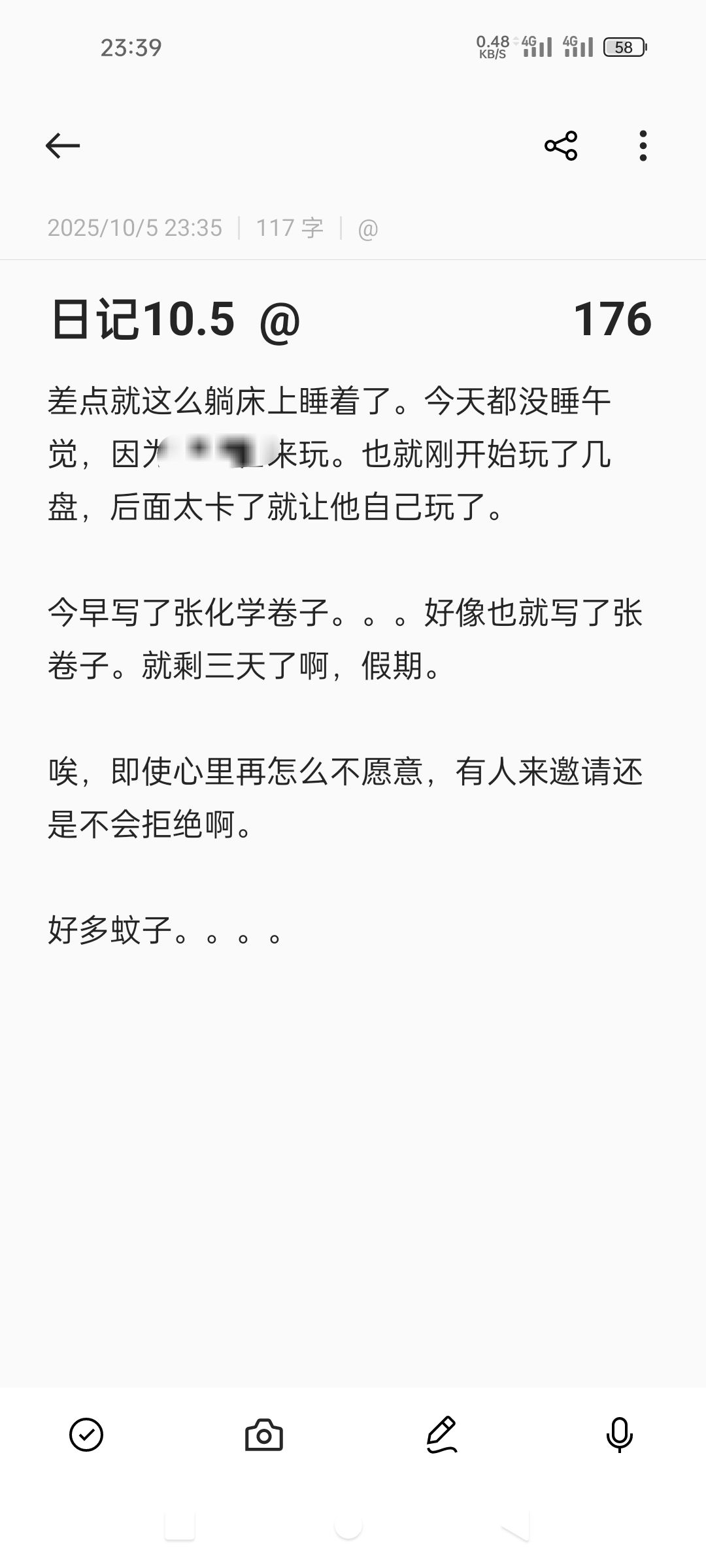Go back to the notes list
The width and height of the screenshot is (706, 1568).
63,145
